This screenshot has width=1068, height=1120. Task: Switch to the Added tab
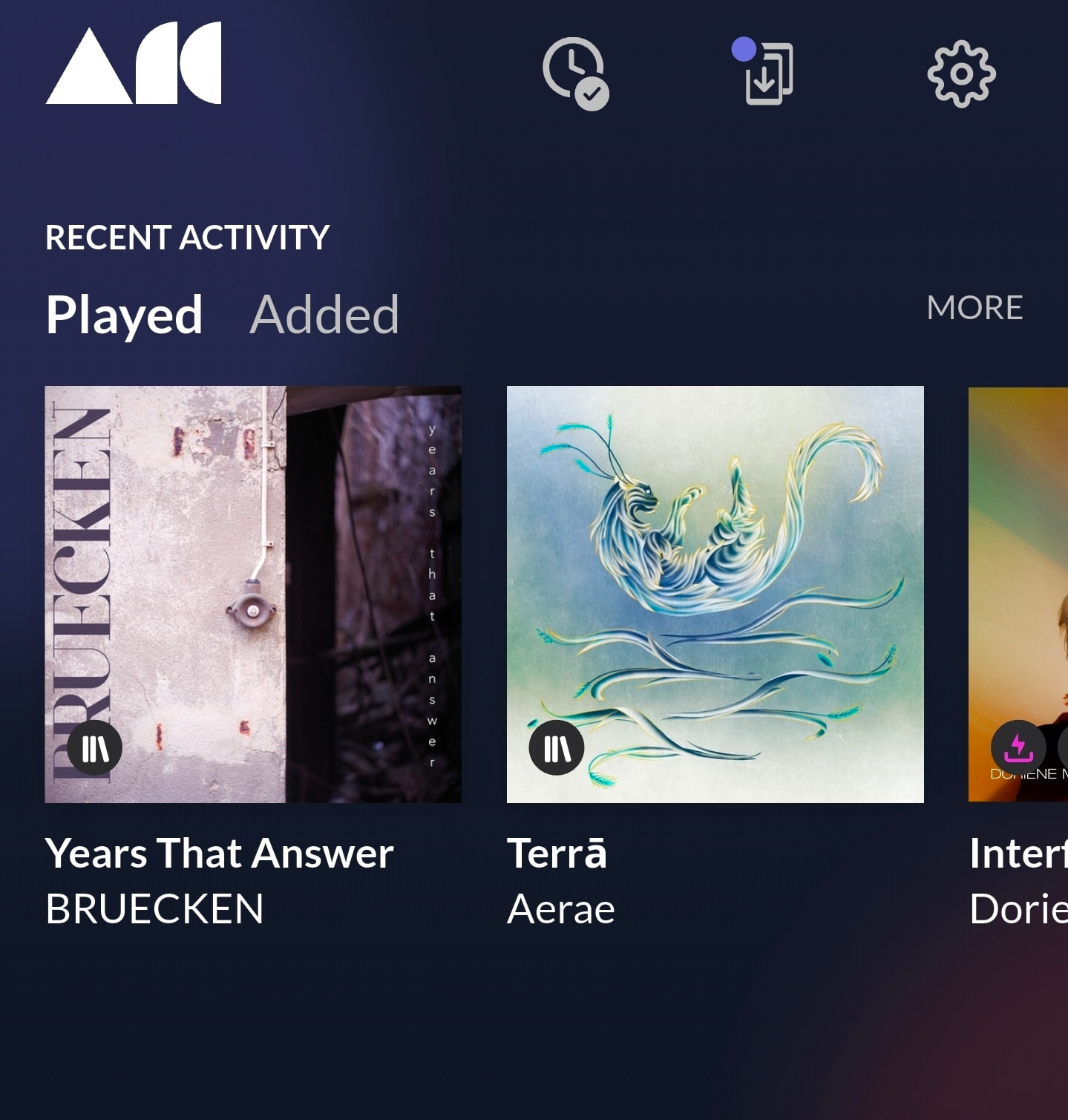point(324,315)
